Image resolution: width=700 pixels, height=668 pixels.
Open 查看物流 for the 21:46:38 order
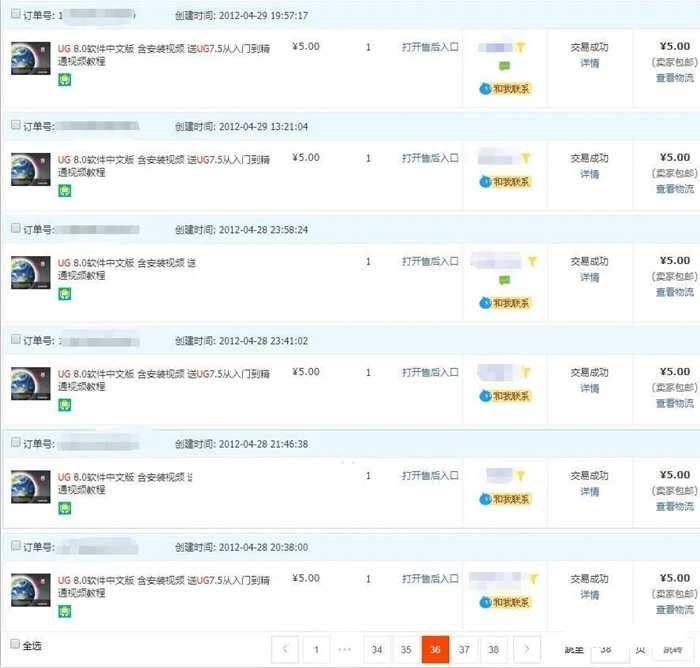click(x=674, y=506)
